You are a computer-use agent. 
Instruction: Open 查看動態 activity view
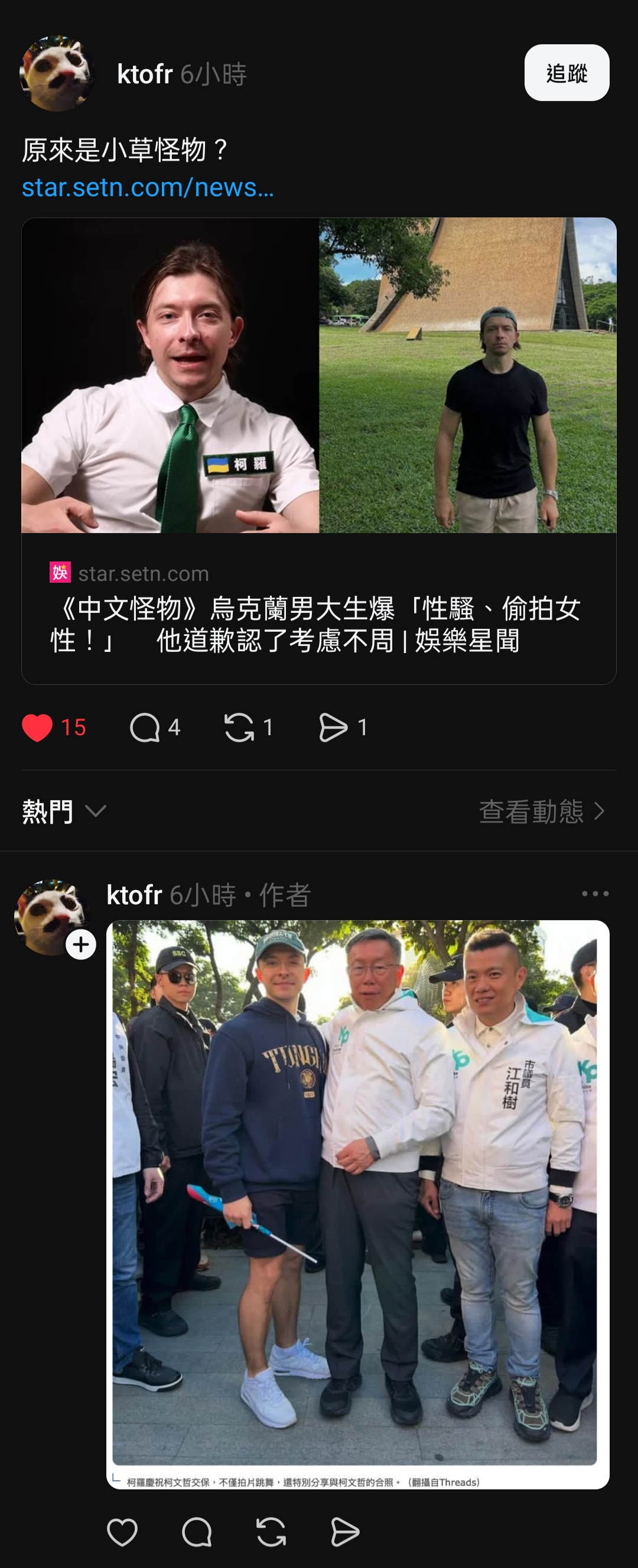(x=541, y=811)
